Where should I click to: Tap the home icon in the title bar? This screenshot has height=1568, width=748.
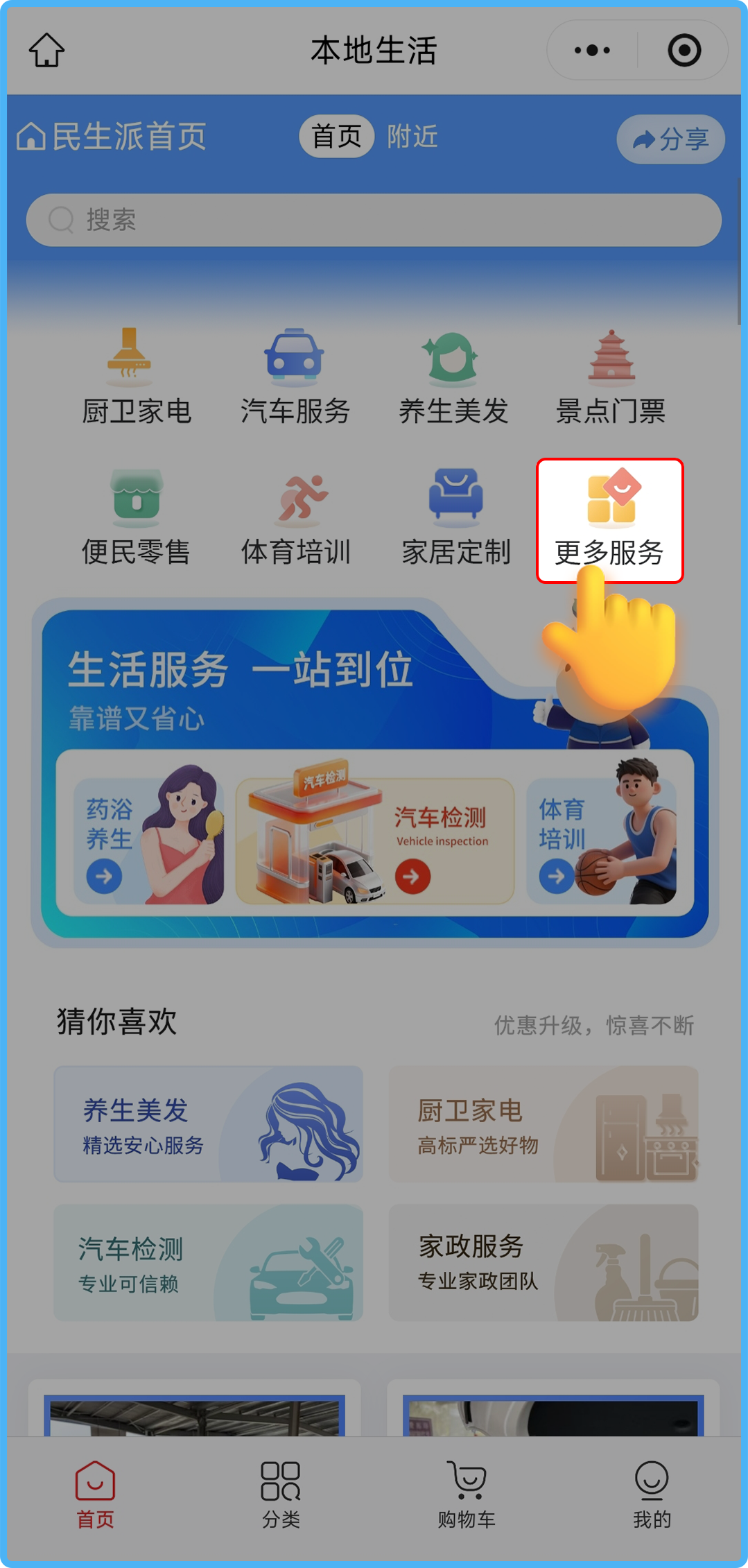pos(46,51)
